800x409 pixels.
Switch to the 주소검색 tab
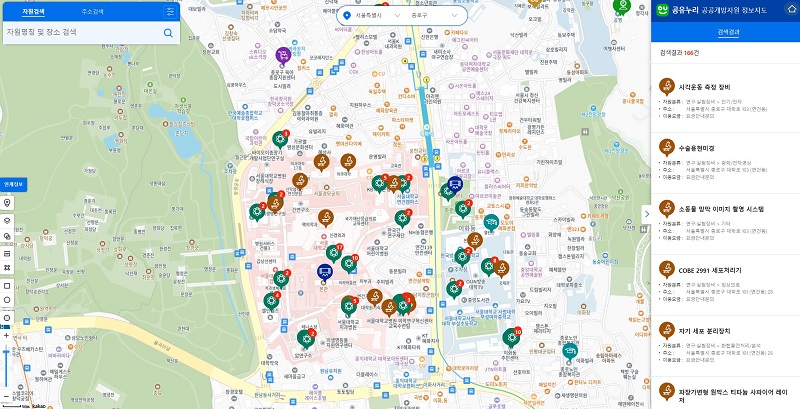click(93, 11)
